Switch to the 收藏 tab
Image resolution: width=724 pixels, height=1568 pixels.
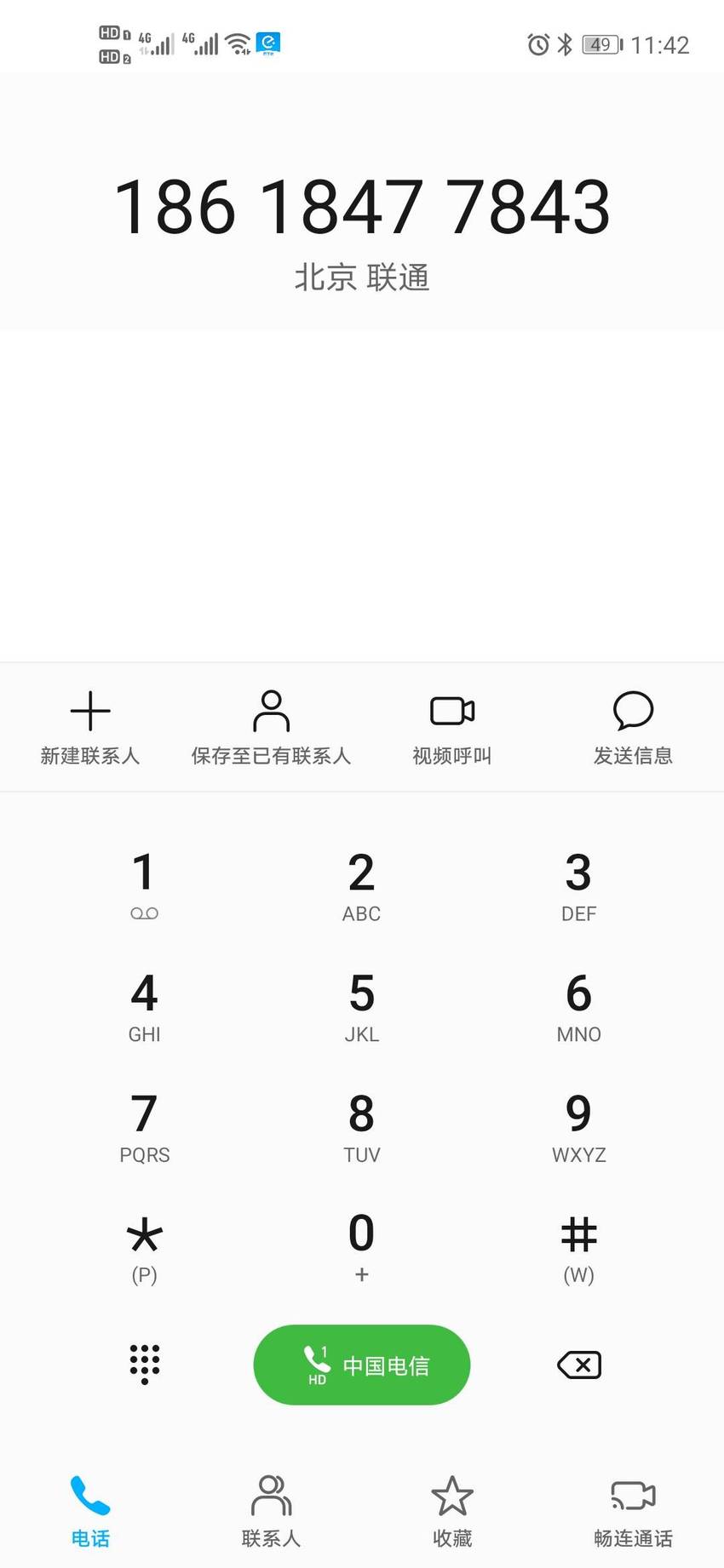point(452,1511)
